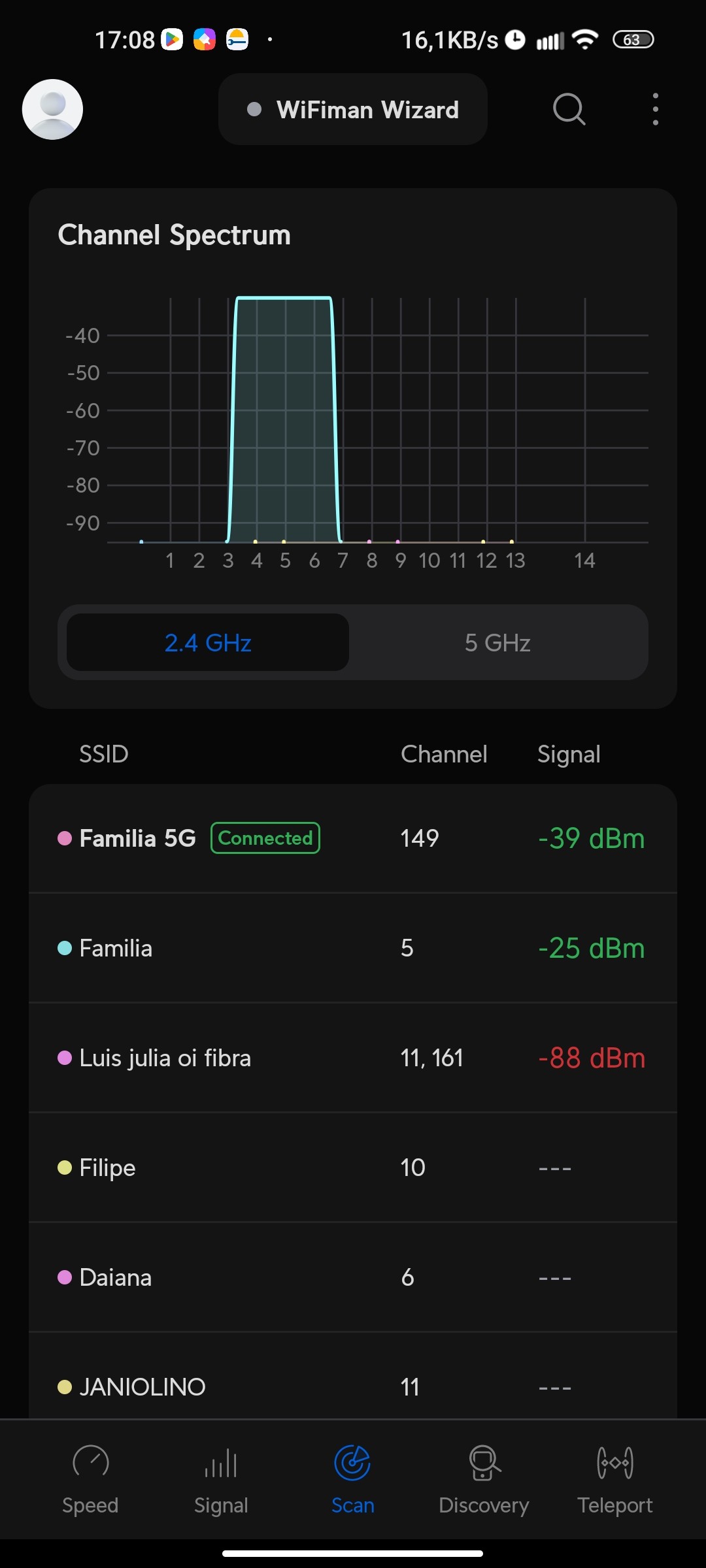Screen dimensions: 706x1568
Task: Switch to the 5 GHz band
Action: [497, 643]
